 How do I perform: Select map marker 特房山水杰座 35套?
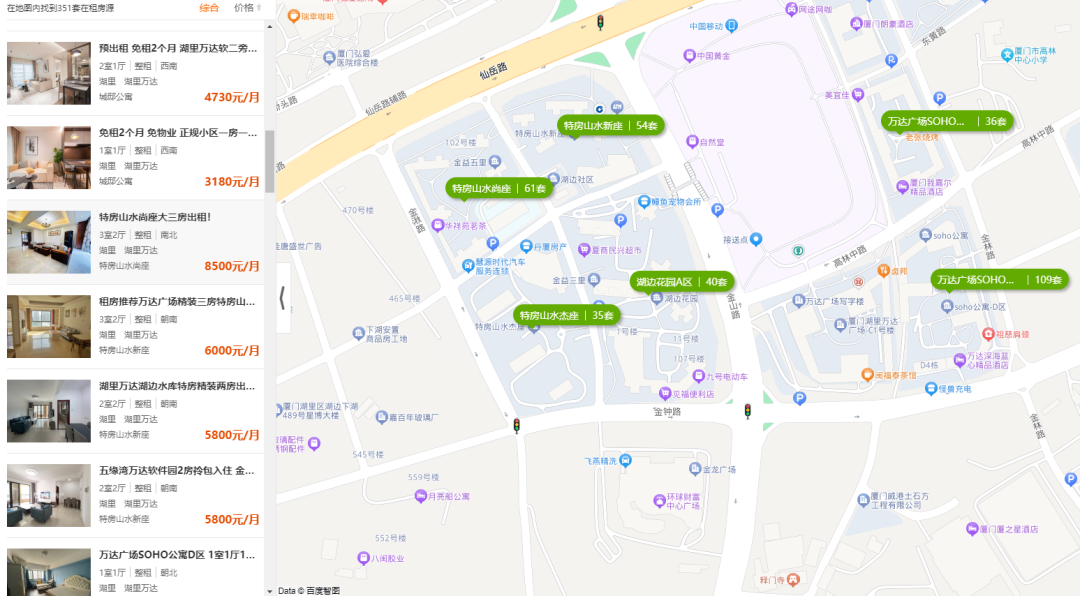(566, 315)
